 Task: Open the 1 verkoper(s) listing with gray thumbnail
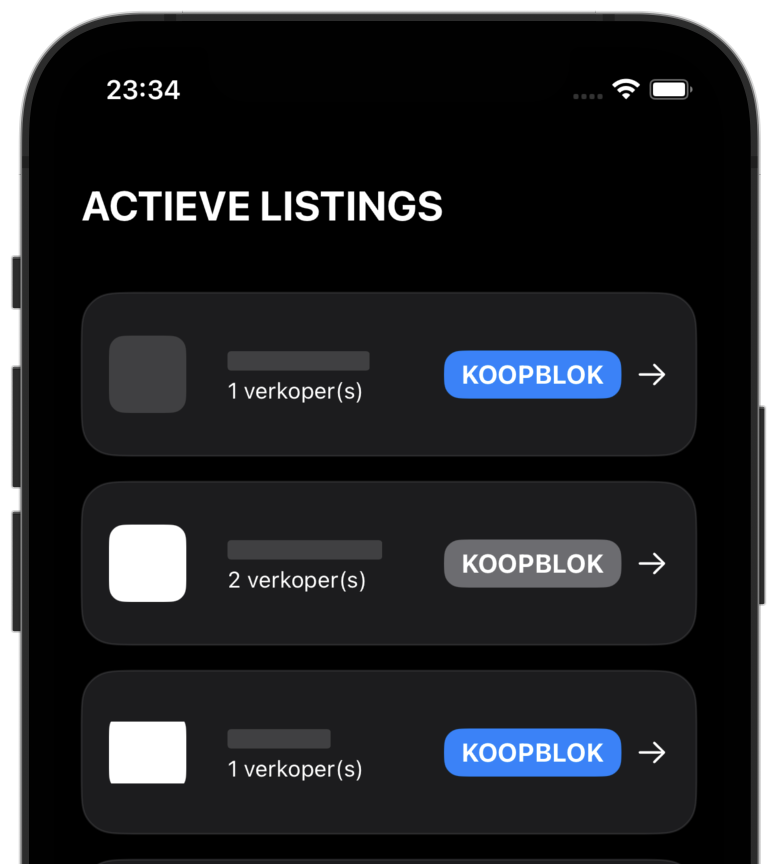[300, 376]
